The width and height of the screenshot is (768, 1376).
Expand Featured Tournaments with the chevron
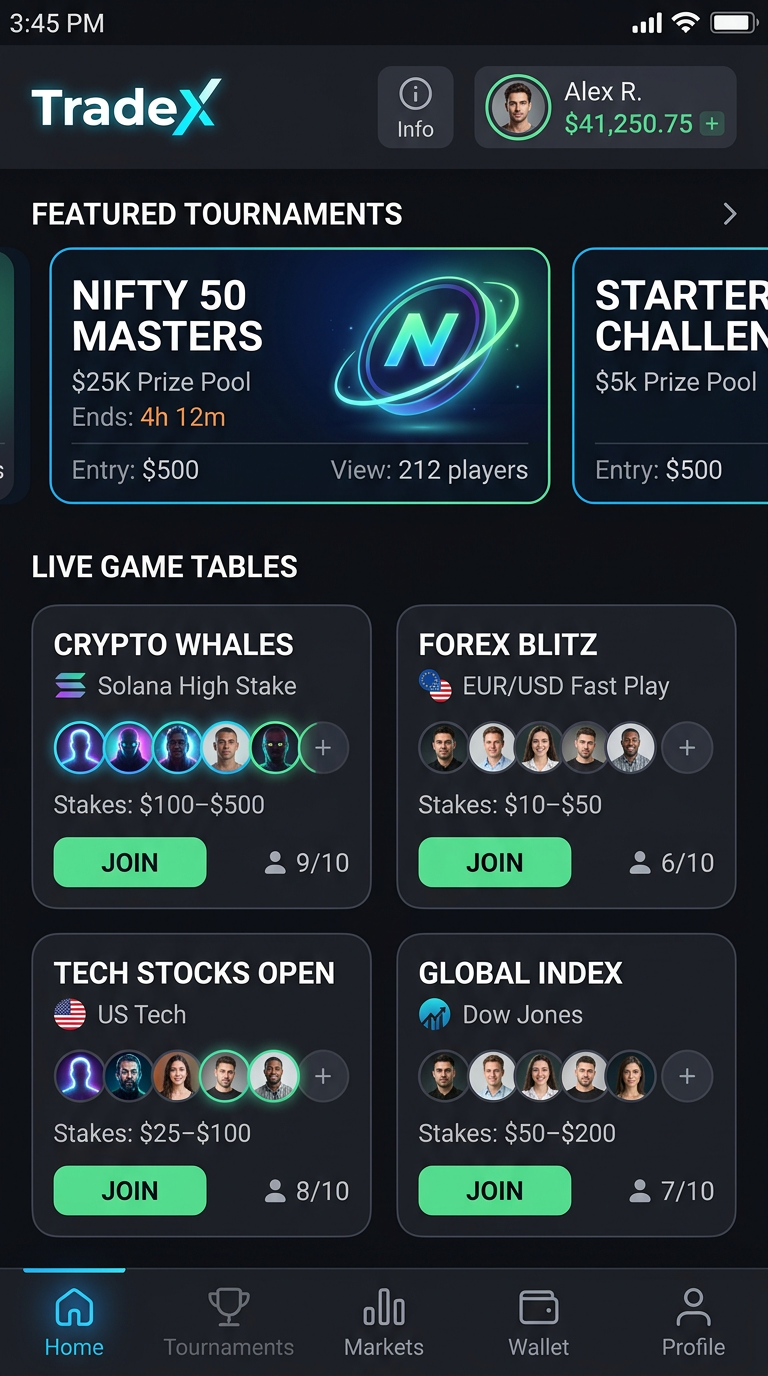click(729, 214)
